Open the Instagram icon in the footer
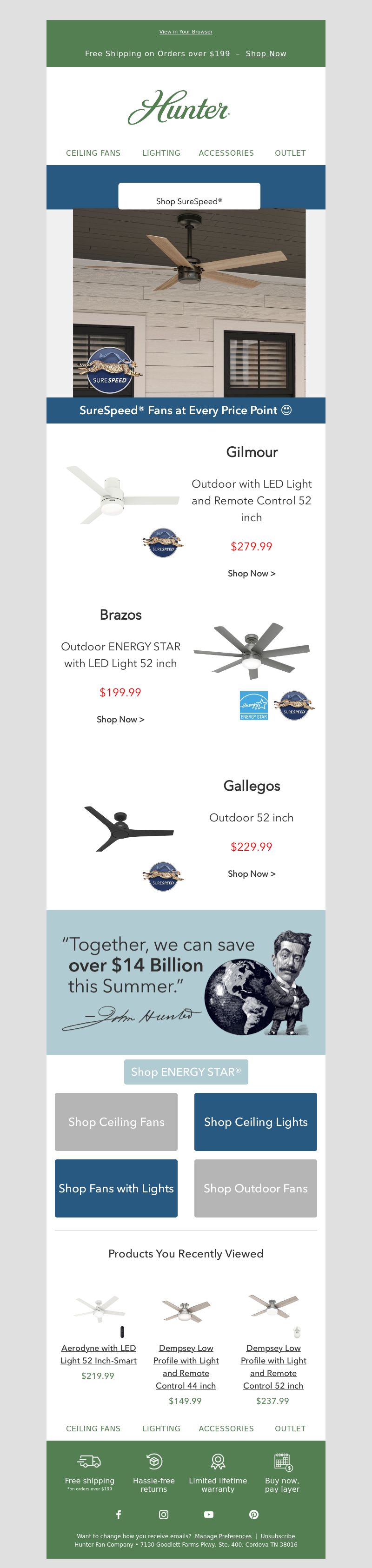 164,1514
